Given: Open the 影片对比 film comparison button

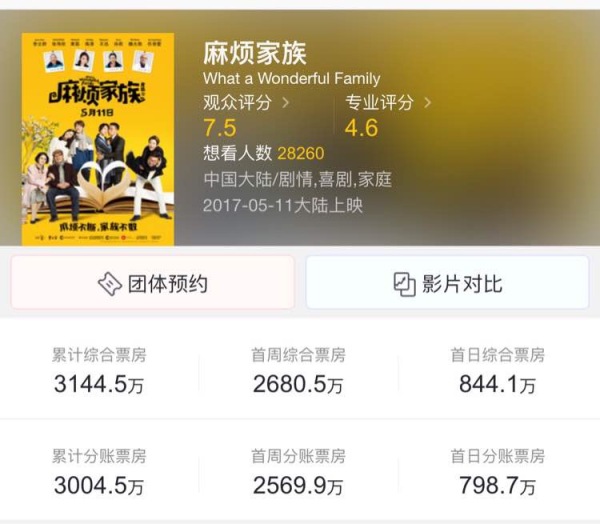Looking at the screenshot, I should 447,283.
